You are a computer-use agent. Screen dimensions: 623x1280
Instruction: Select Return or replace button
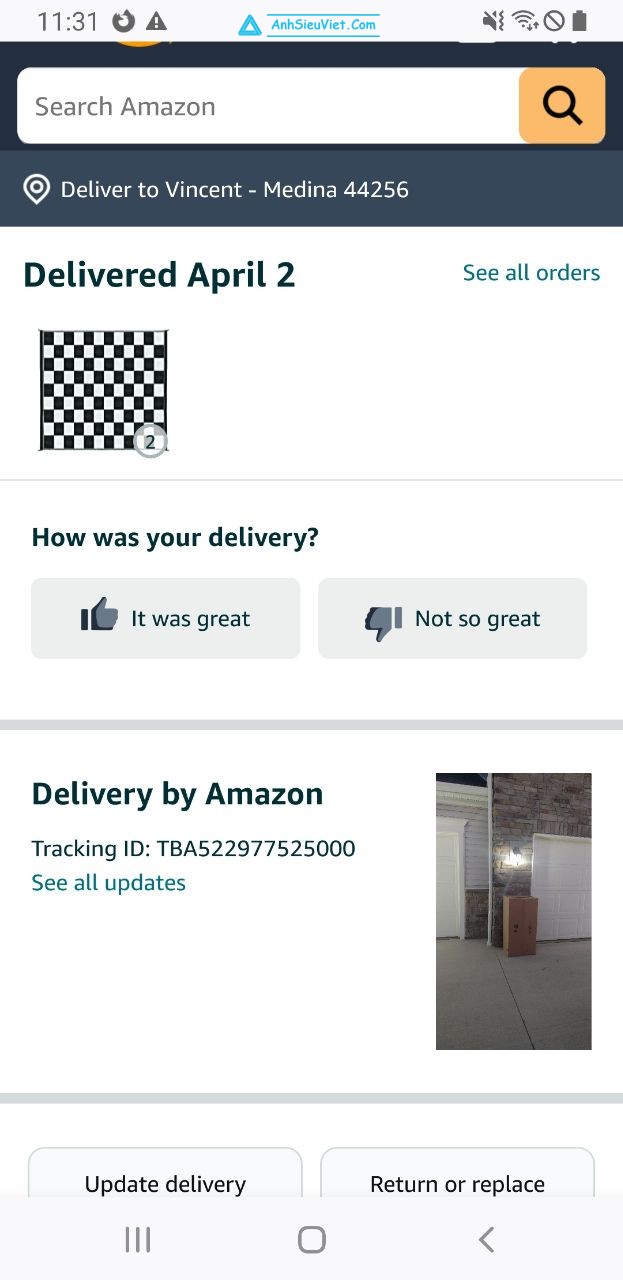[457, 1172]
